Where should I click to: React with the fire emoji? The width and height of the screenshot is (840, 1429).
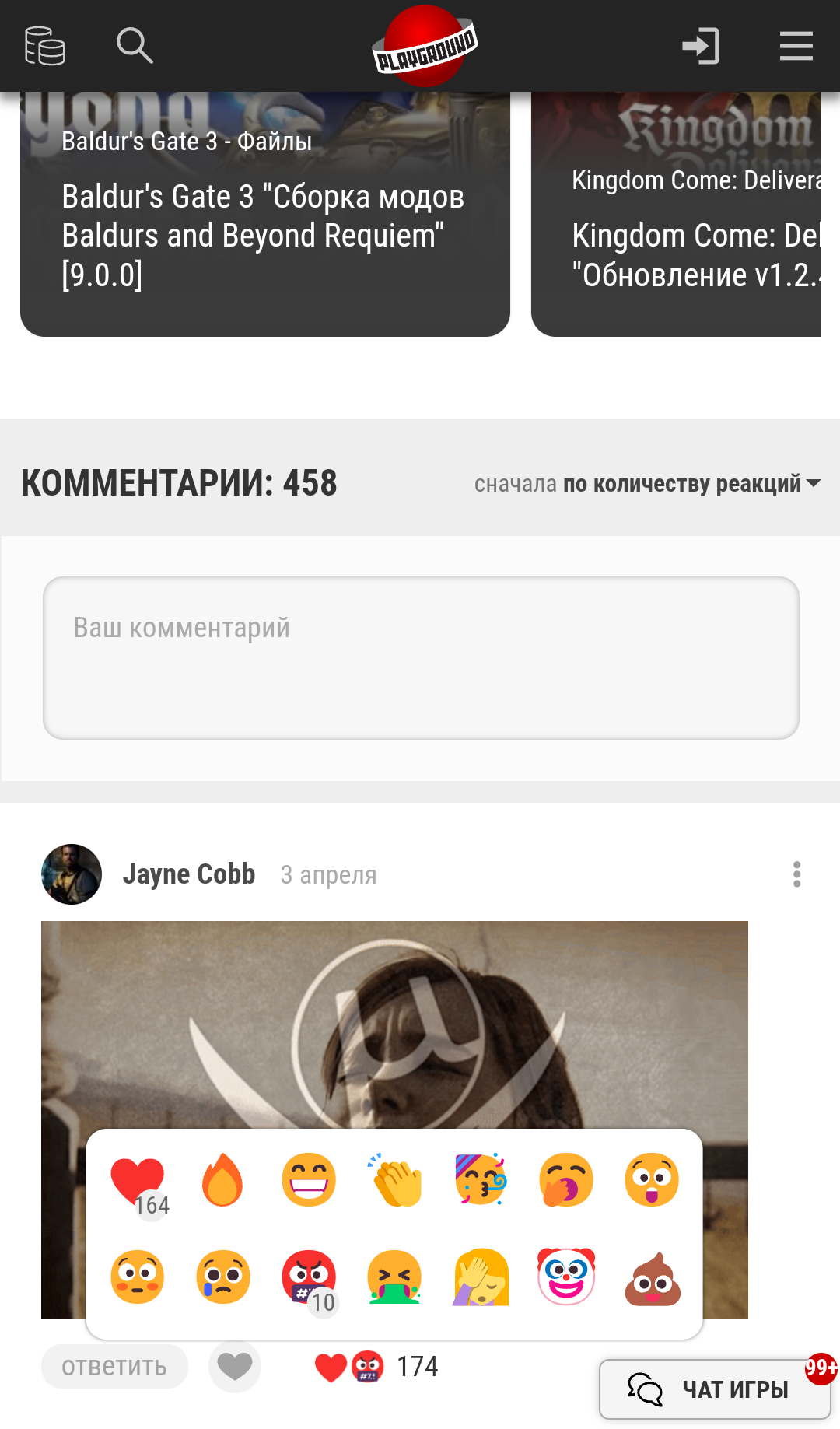[222, 1179]
